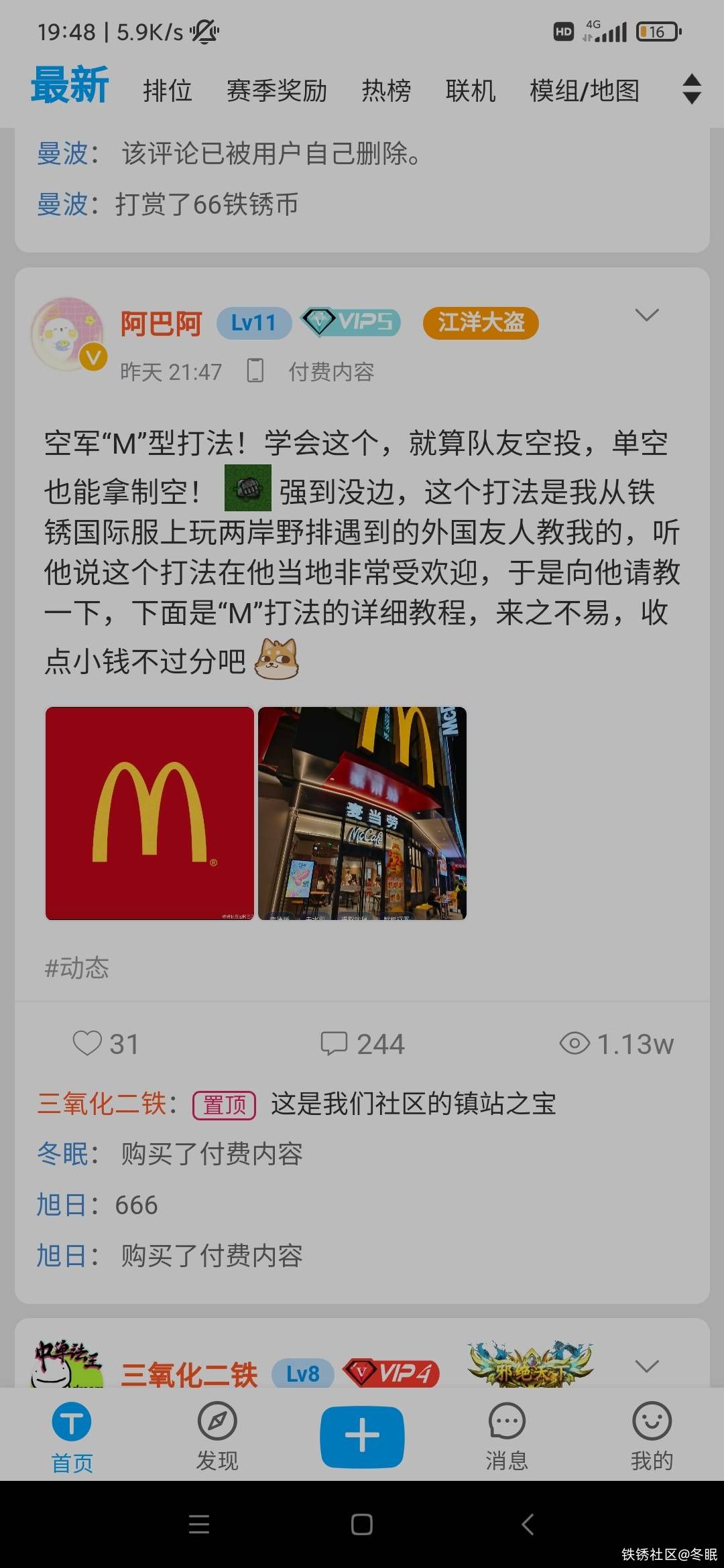Image resolution: width=724 pixels, height=1568 pixels.
Task: Tap the sort arrows beside the tabs
Action: click(691, 89)
